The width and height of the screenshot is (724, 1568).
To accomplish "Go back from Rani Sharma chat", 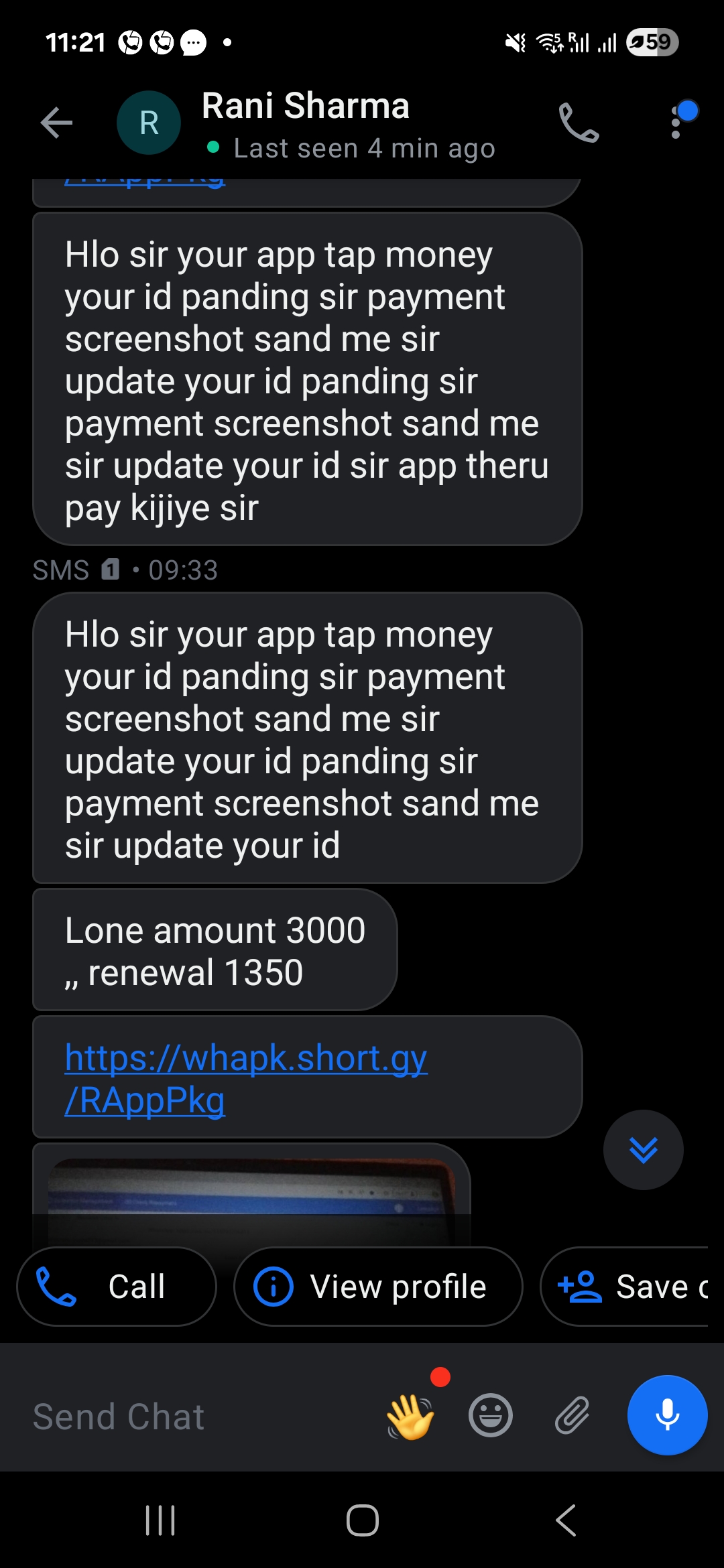I will pyautogui.click(x=56, y=123).
